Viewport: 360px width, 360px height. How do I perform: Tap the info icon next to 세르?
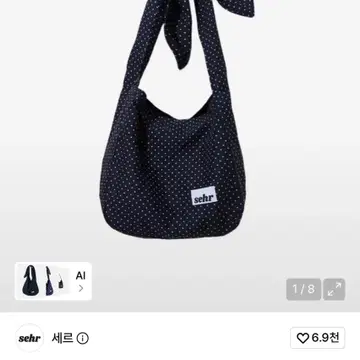click(x=82, y=339)
